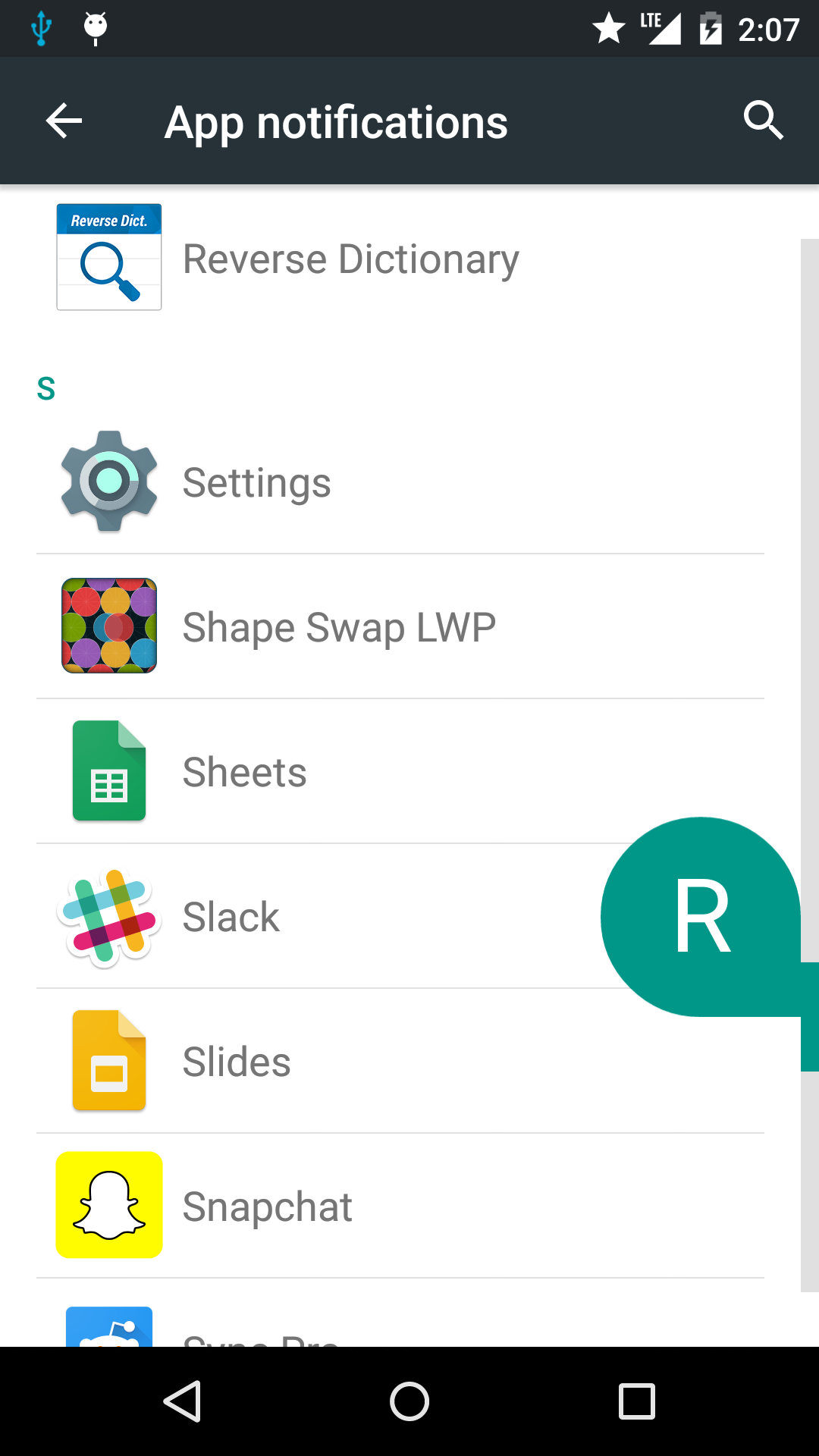Open Slides notification settings
The image size is (819, 1456).
[x=400, y=1061]
